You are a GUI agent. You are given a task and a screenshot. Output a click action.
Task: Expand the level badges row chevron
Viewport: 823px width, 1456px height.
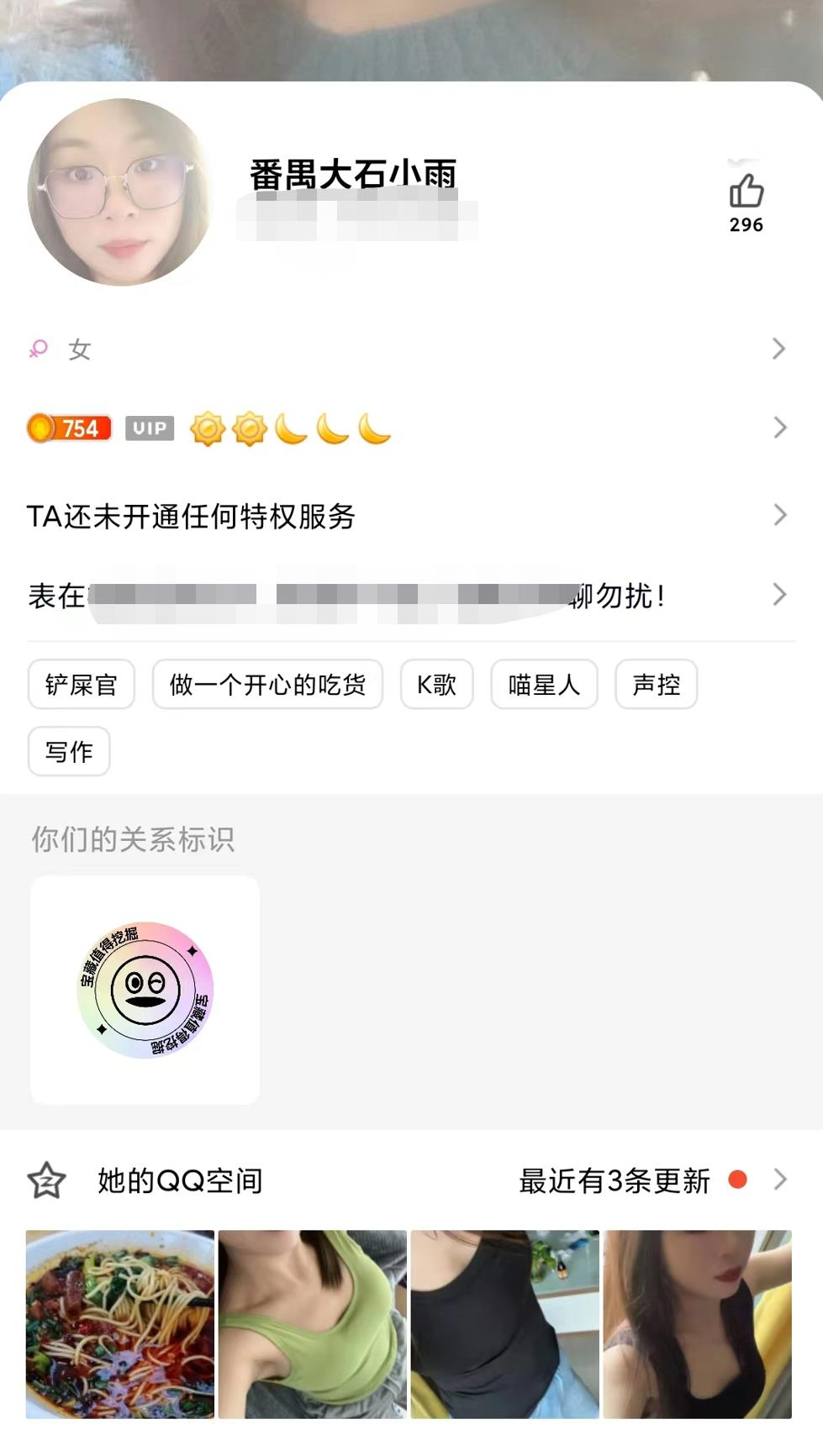click(x=778, y=428)
